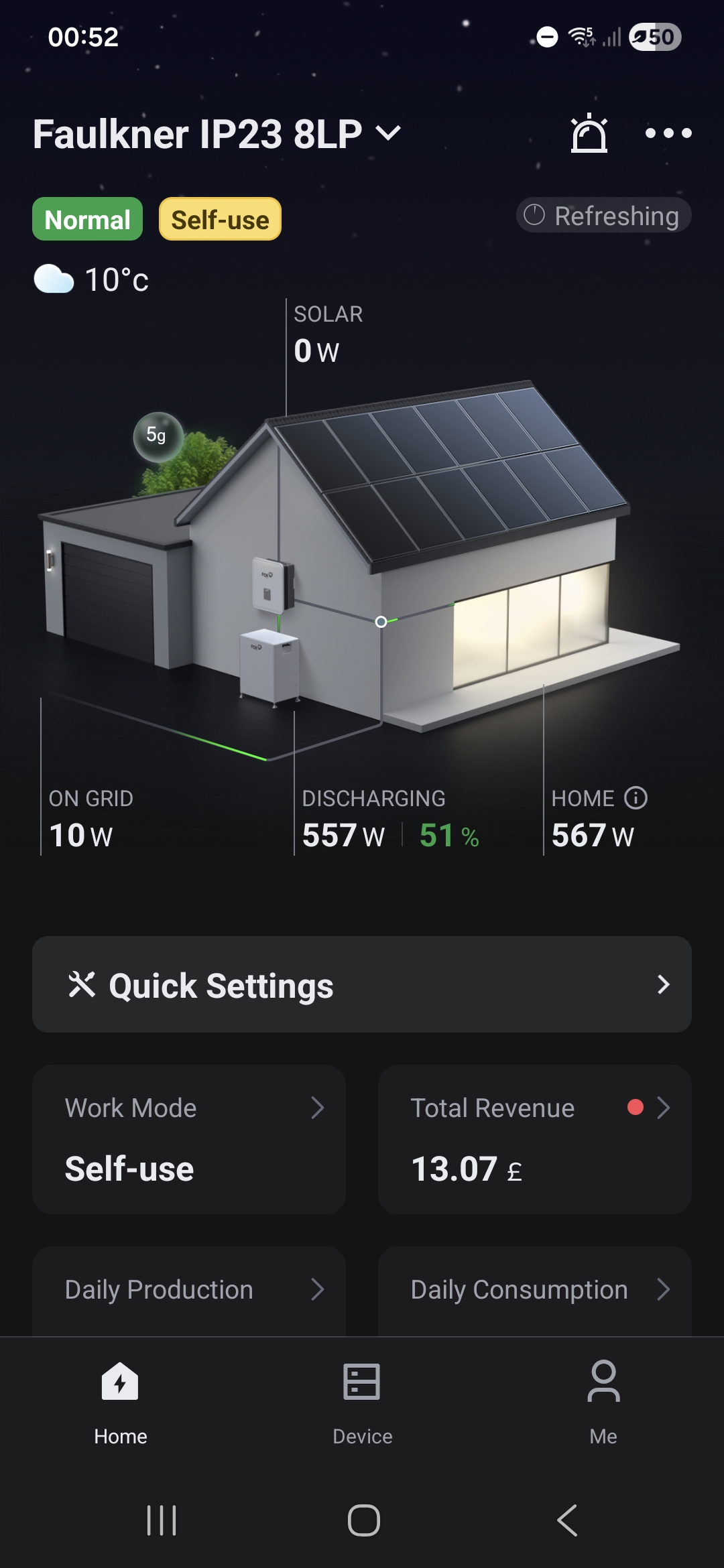Go back using the system back button
Viewport: 724px width, 1568px height.
pos(567,1520)
